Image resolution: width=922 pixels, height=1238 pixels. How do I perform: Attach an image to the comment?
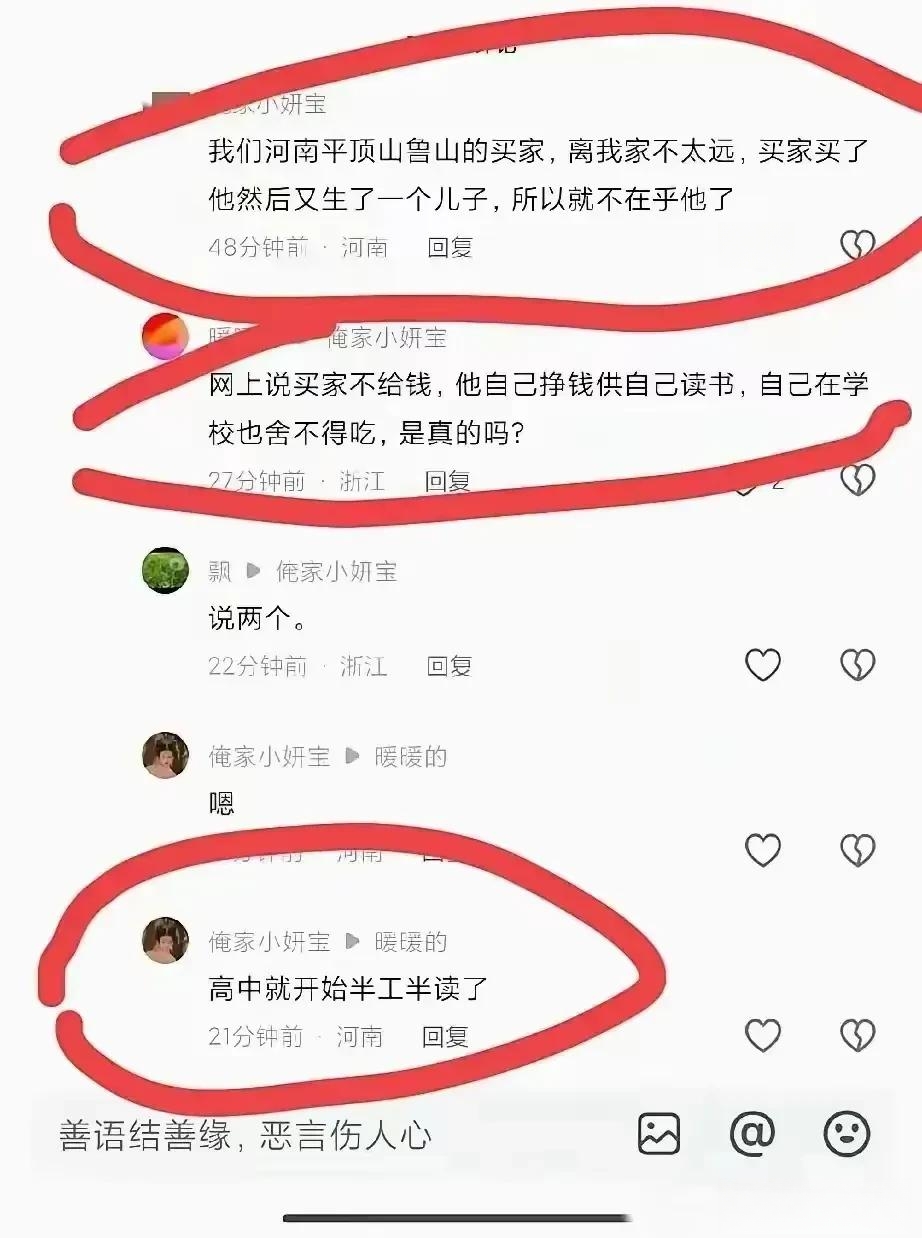pos(659,1134)
